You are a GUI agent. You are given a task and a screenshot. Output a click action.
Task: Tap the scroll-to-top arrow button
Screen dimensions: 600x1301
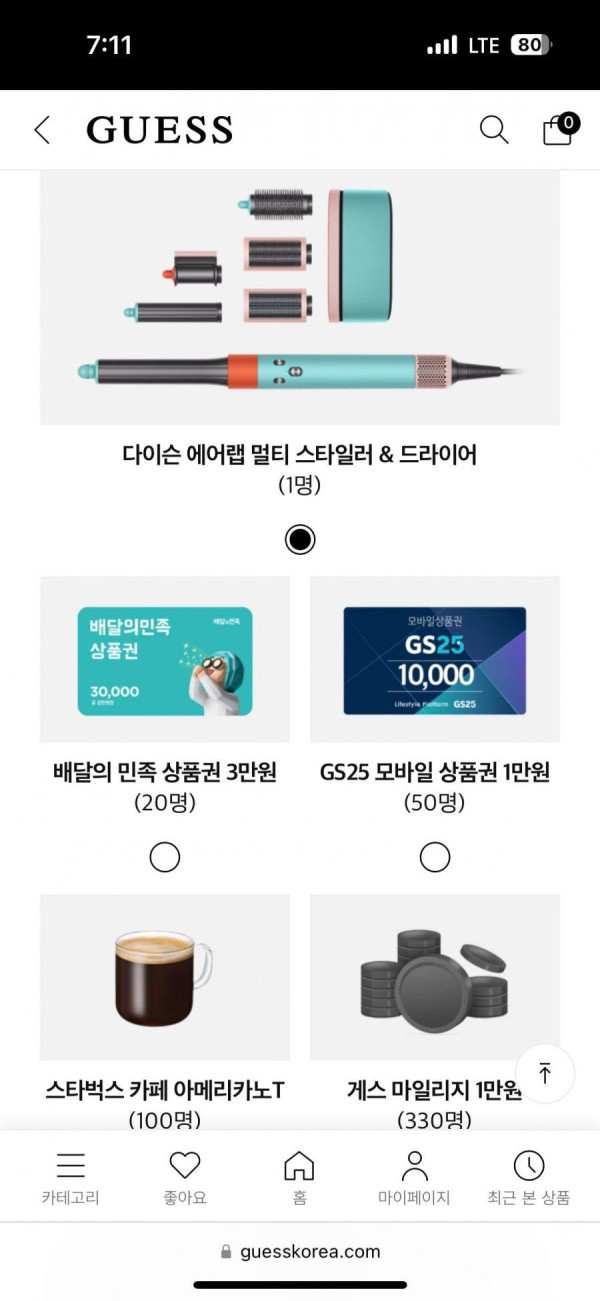point(545,1074)
